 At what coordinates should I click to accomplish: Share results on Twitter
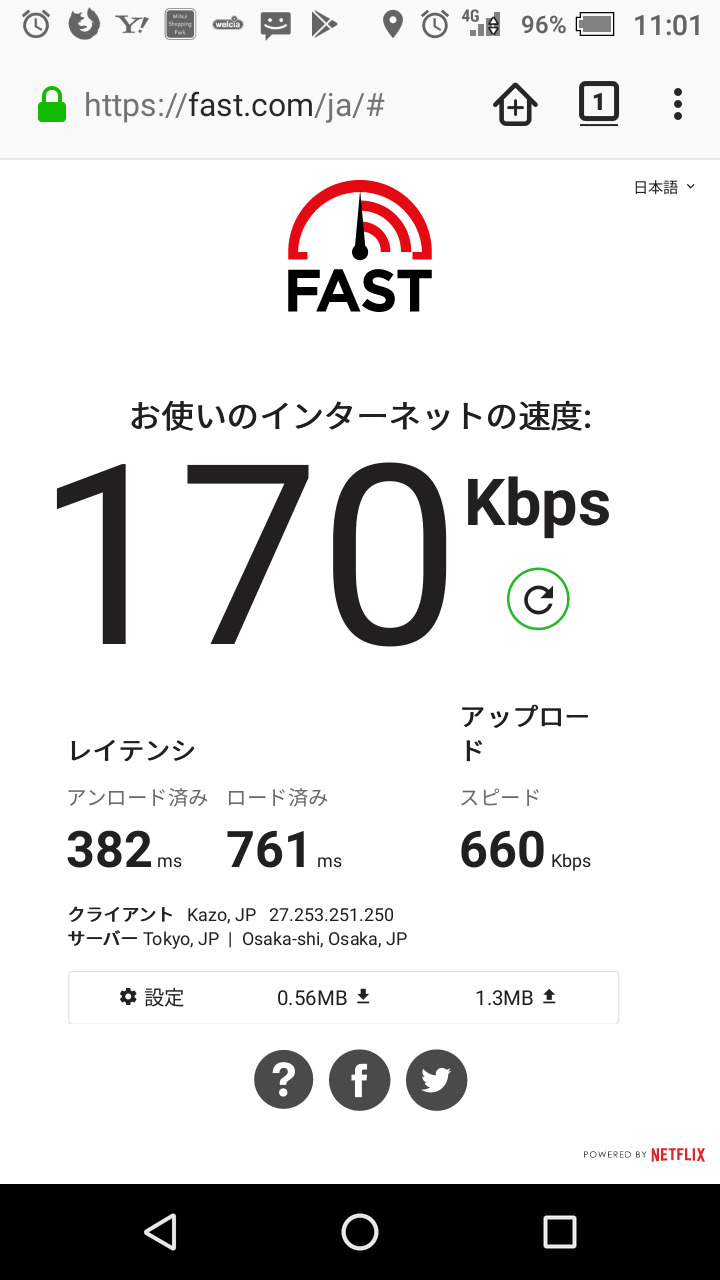[x=436, y=1080]
